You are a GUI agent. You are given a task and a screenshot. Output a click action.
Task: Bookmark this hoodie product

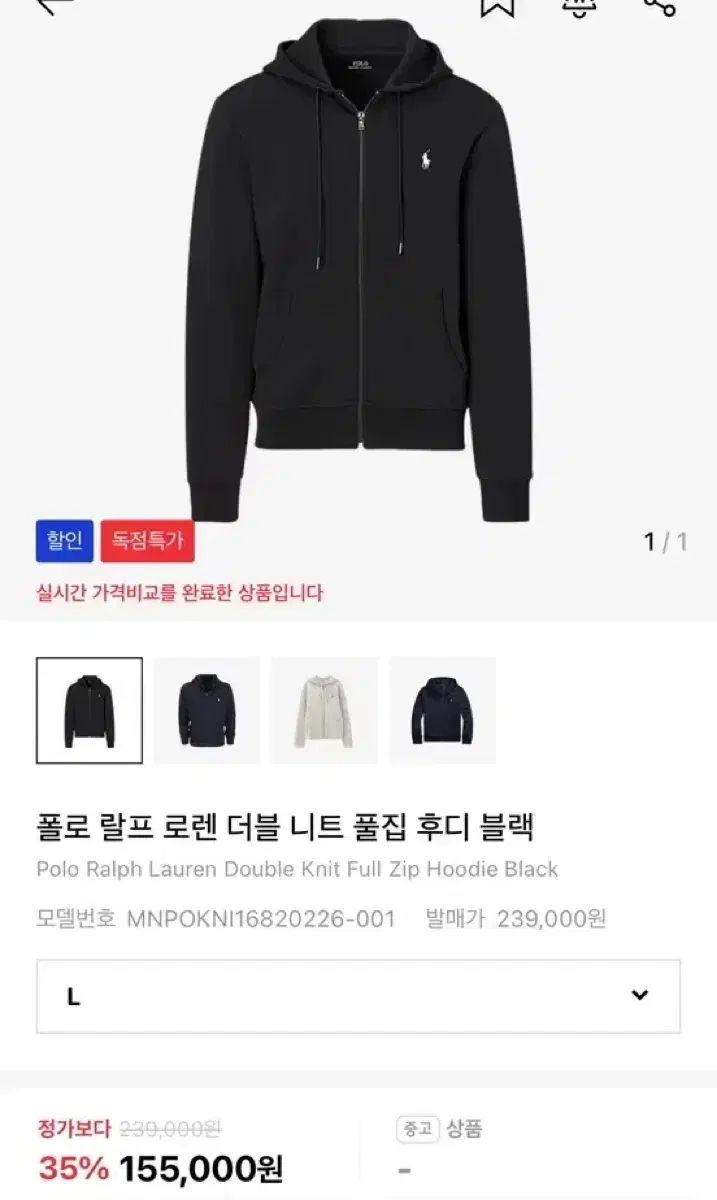coord(497,5)
